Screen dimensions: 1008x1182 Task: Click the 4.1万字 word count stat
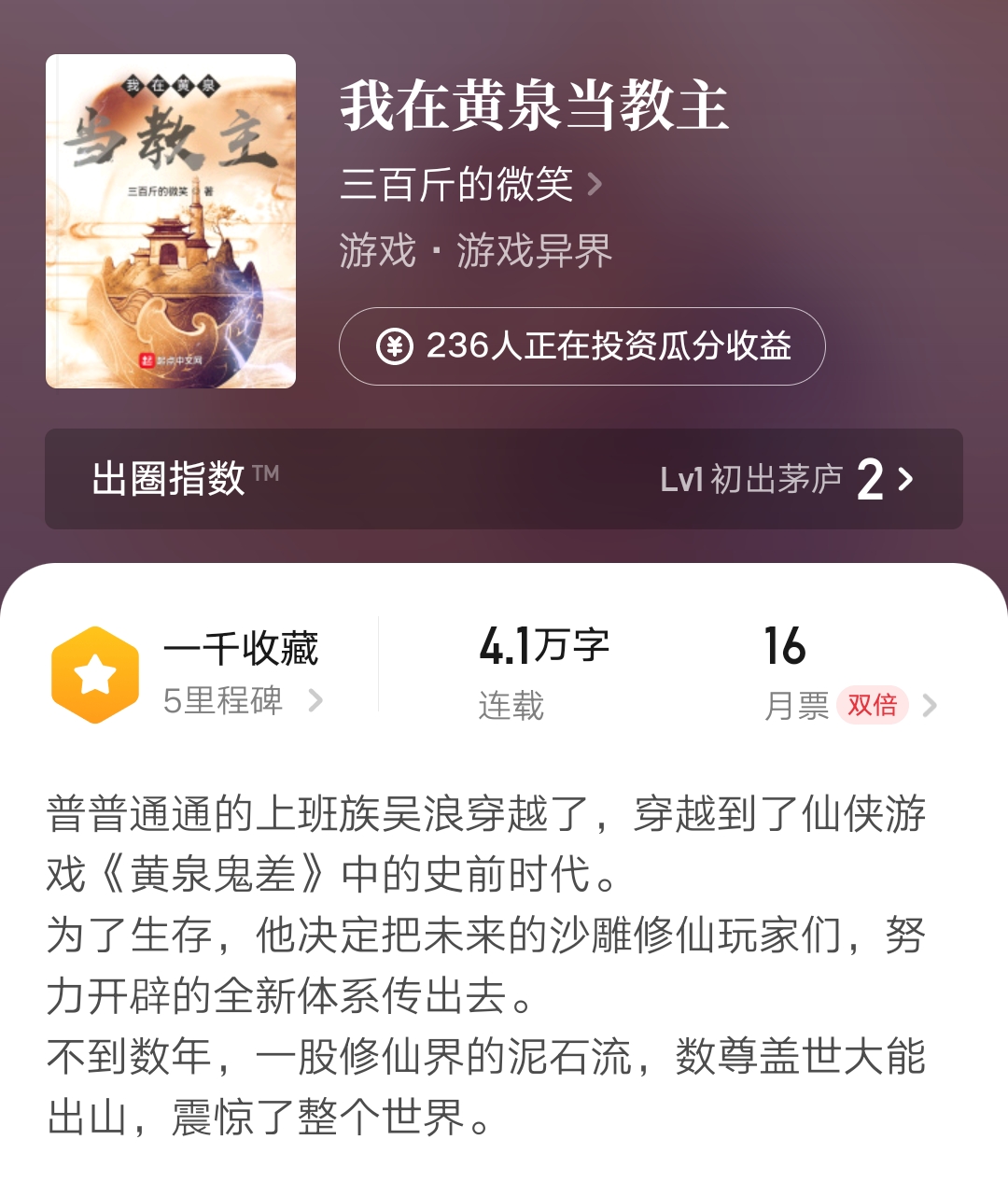542,646
